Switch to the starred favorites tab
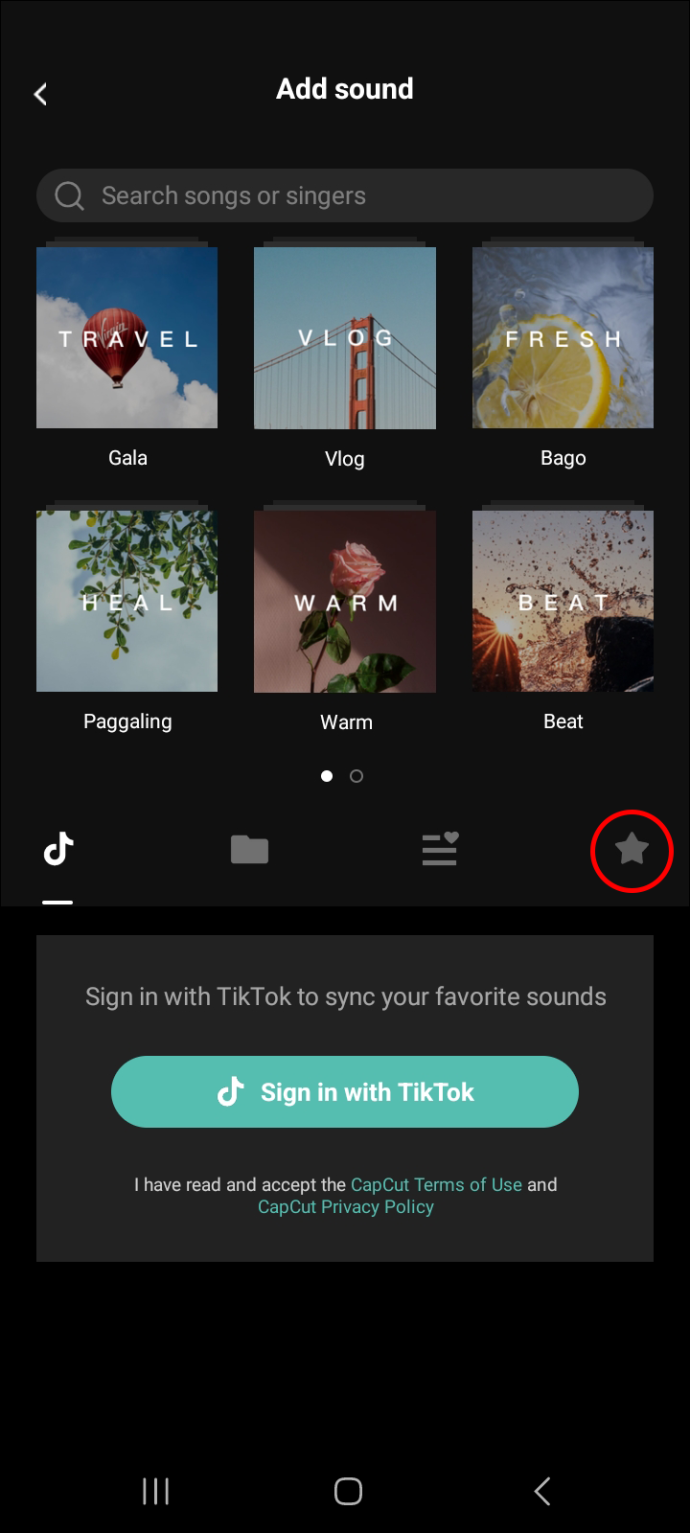Image resolution: width=690 pixels, height=1533 pixels. [632, 850]
